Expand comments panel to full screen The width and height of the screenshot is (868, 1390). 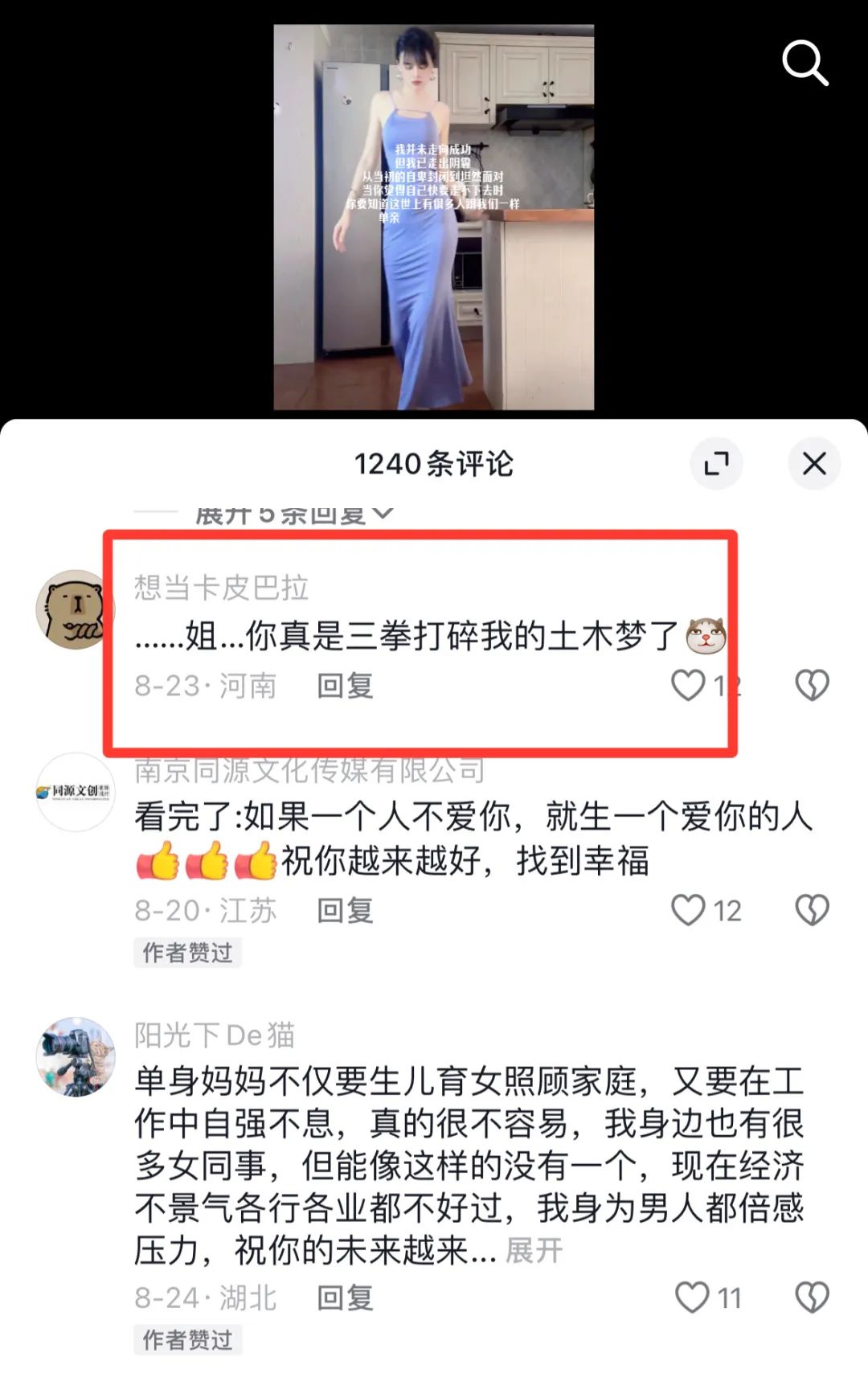pos(716,463)
